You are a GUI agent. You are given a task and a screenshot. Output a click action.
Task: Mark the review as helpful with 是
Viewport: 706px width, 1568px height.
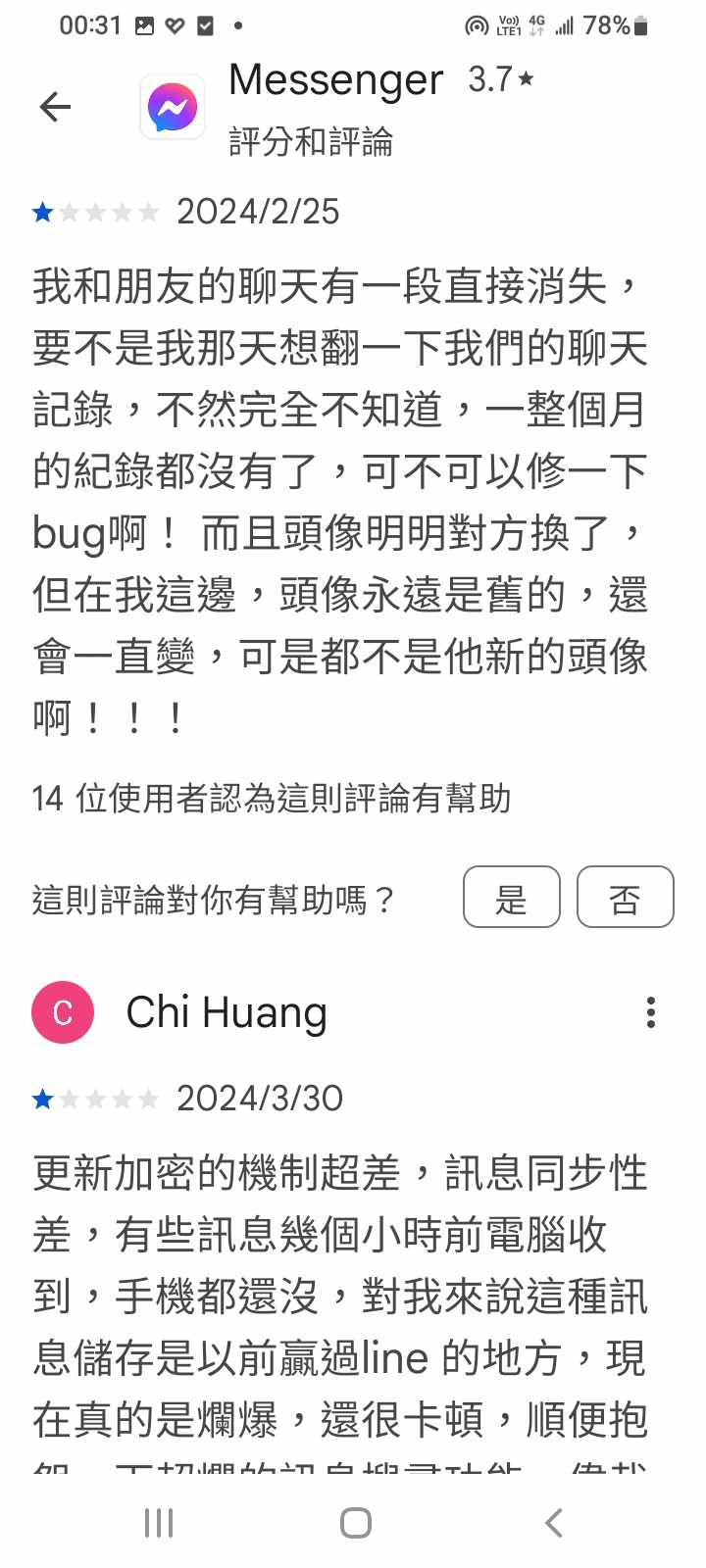[x=511, y=897]
